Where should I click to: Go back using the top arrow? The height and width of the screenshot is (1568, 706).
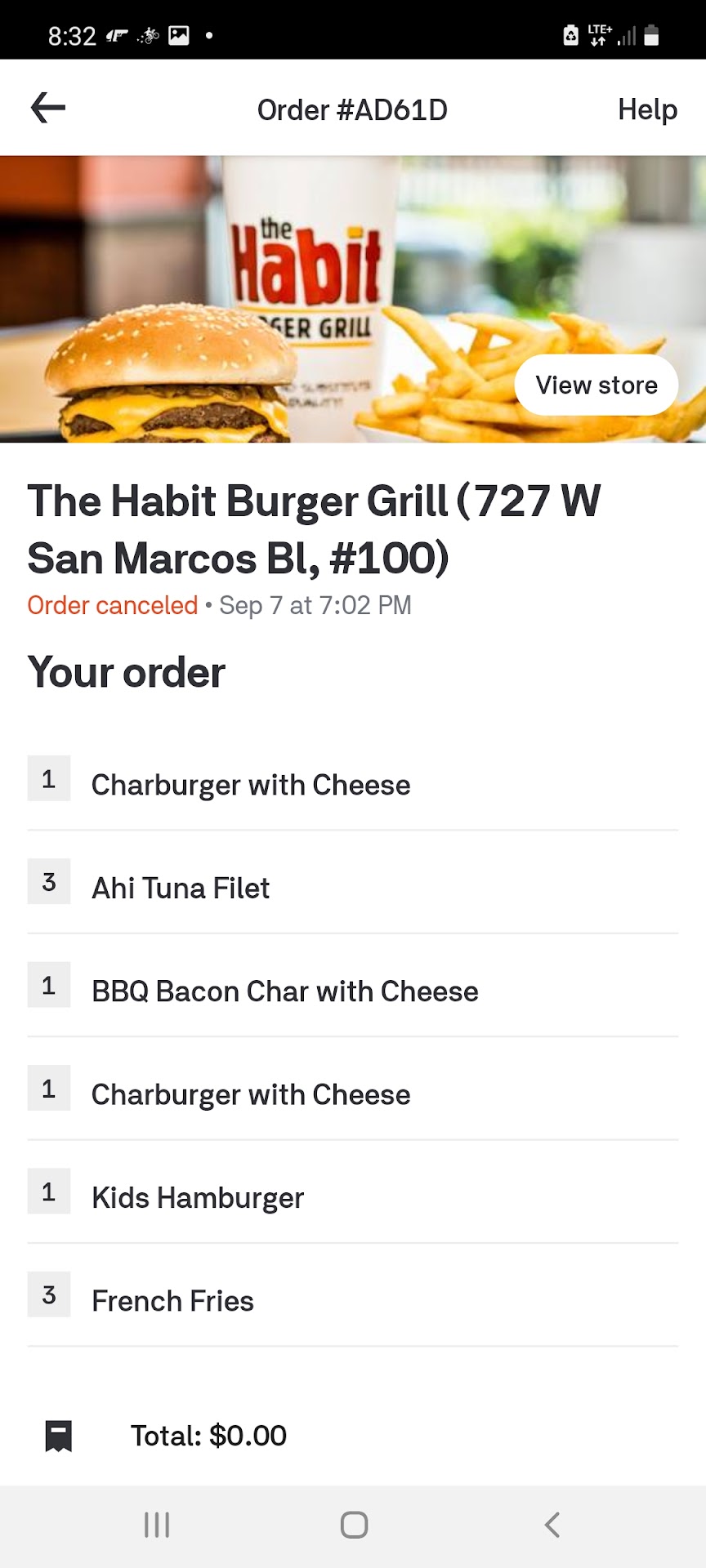(48, 109)
